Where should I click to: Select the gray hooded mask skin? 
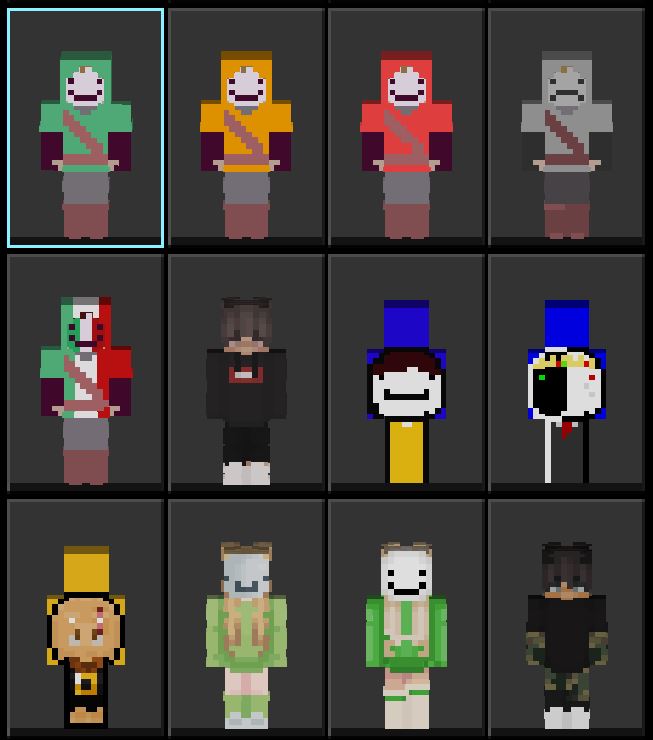[x=566, y=130]
